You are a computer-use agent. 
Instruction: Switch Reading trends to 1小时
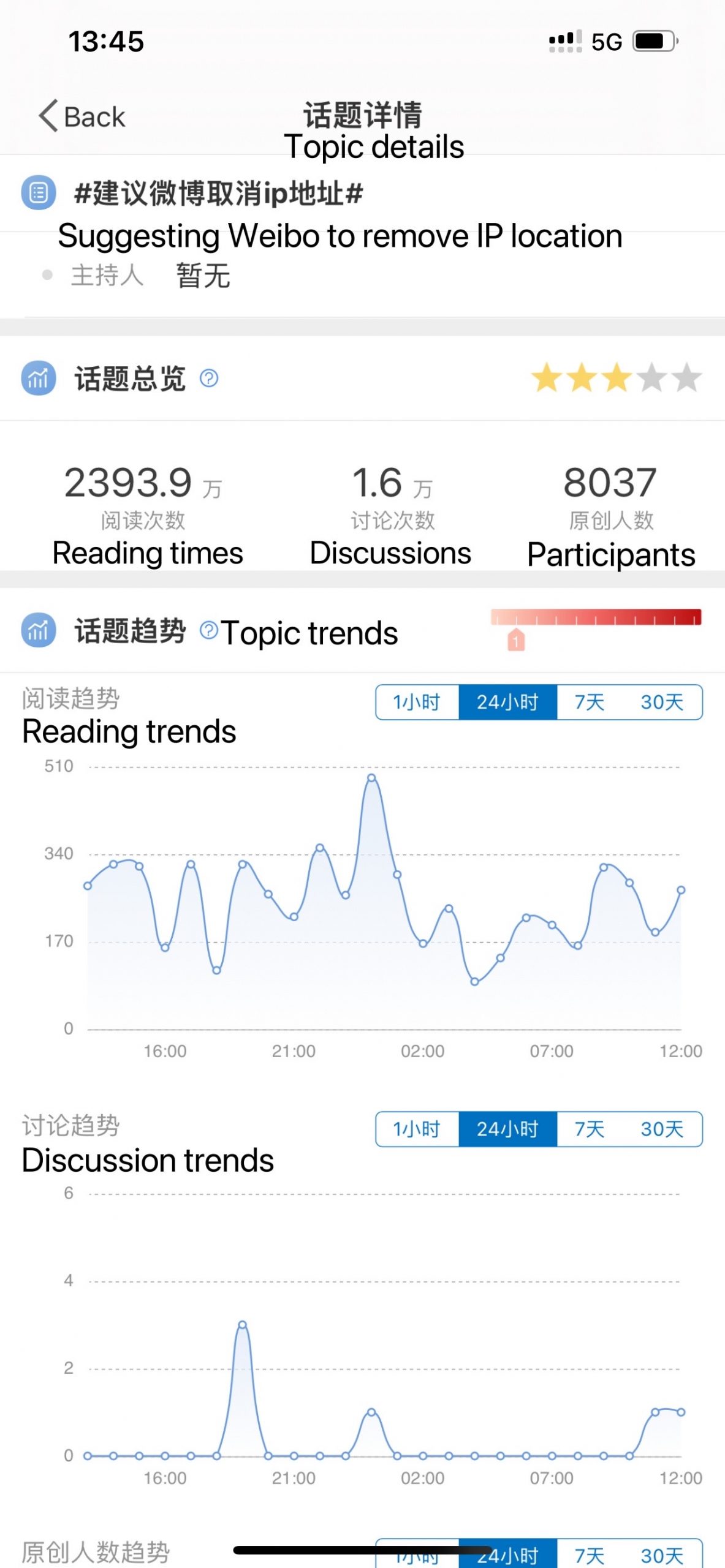[x=417, y=702]
